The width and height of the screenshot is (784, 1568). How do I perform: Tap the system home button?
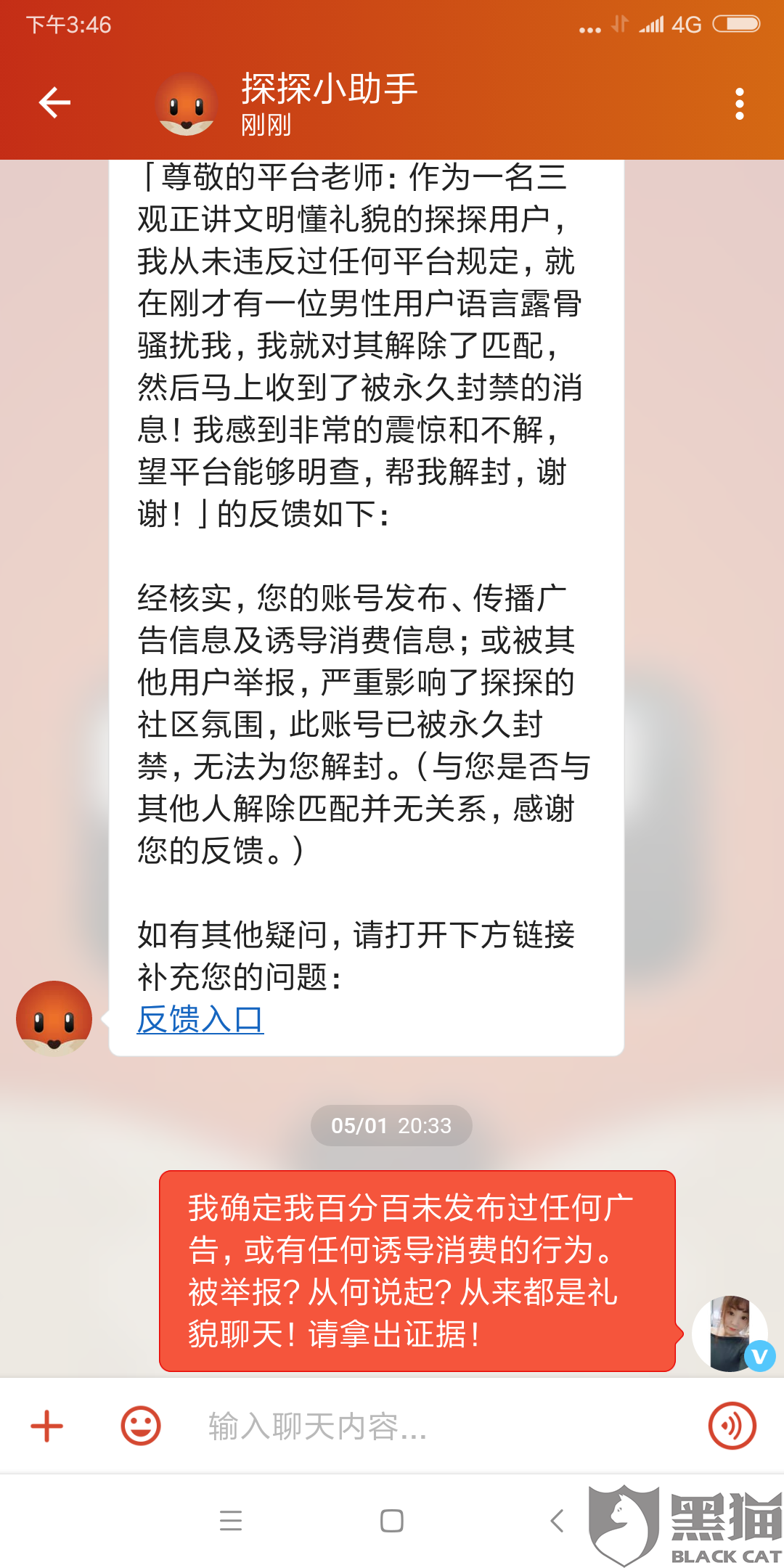pos(392,1520)
